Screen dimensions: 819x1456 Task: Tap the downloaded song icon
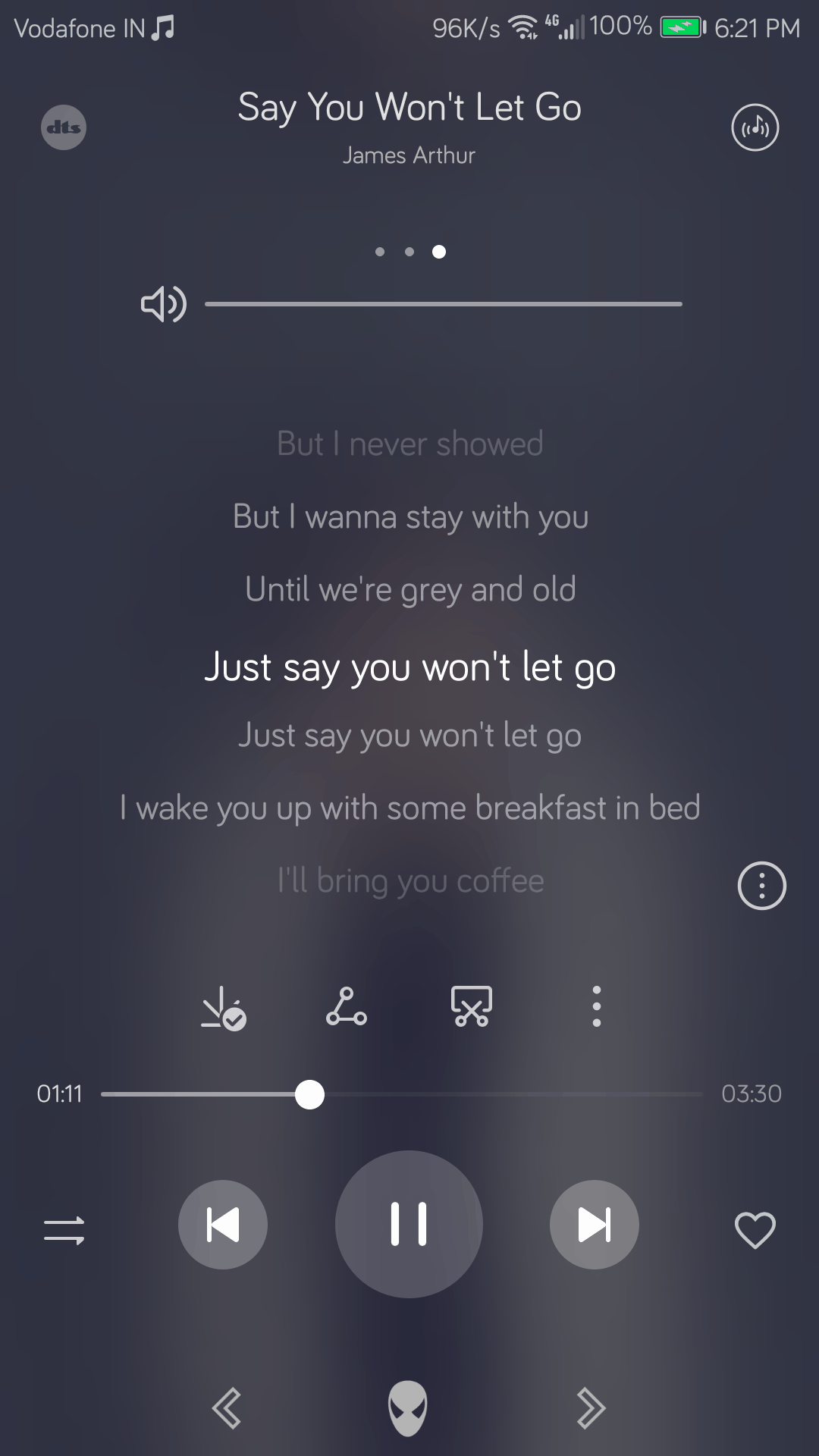coord(223,1008)
